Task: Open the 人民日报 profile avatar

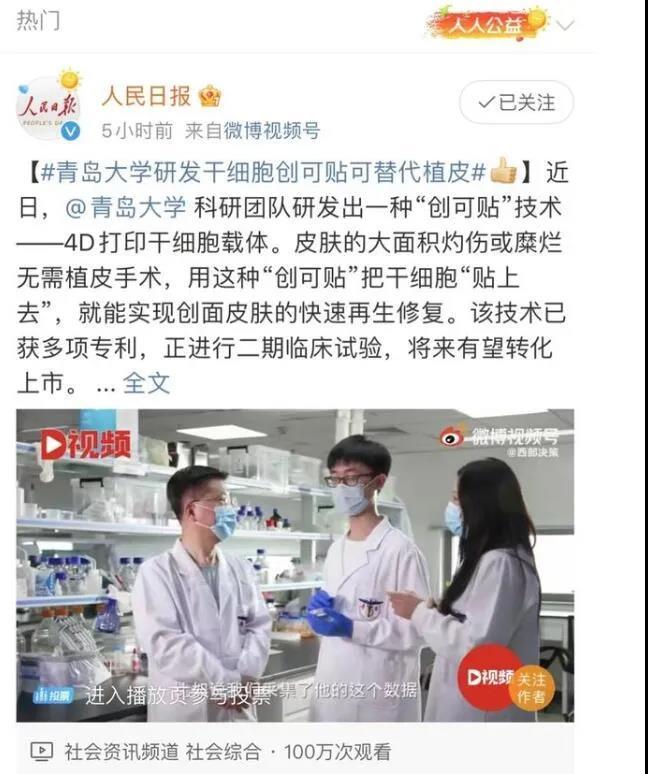Action: tap(48, 107)
